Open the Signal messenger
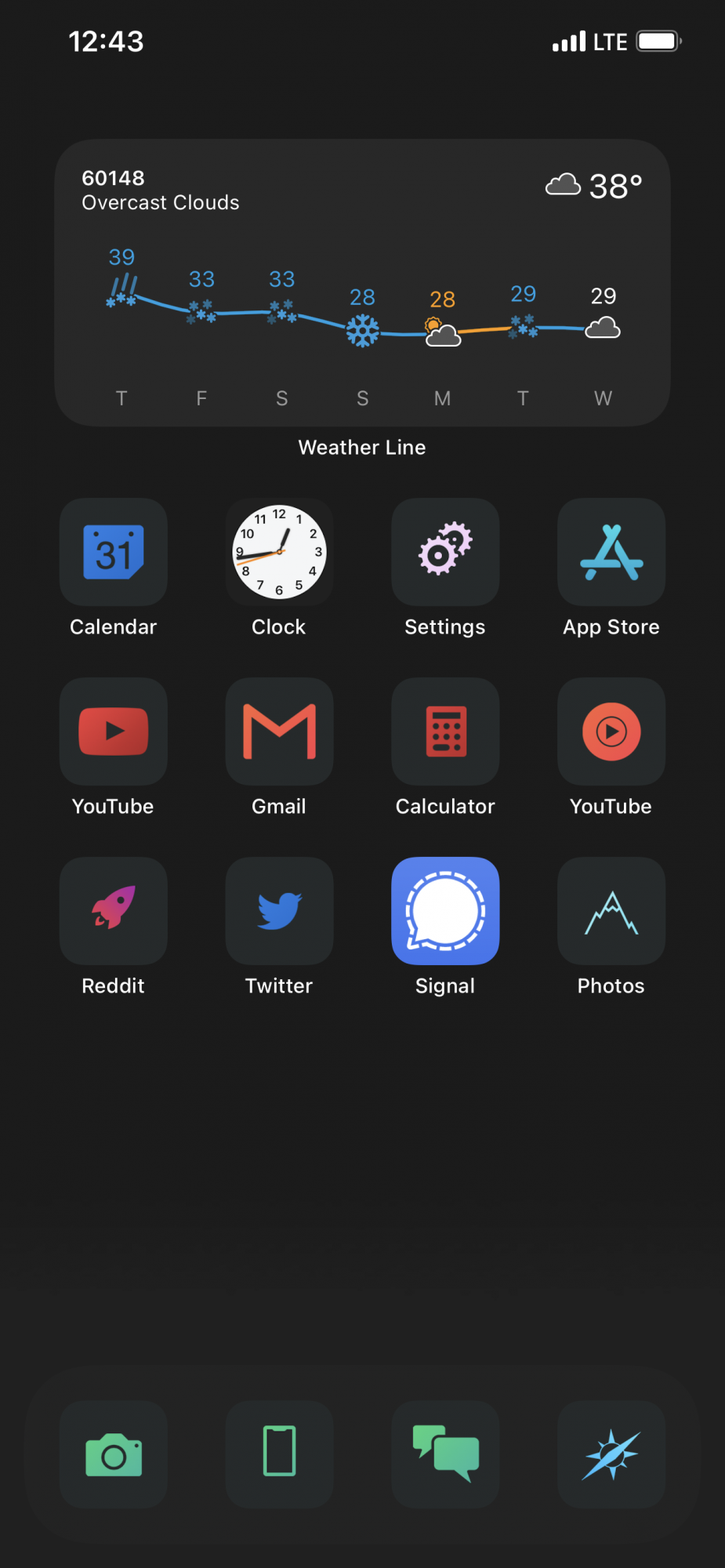This screenshot has width=725, height=1568. pos(445,911)
